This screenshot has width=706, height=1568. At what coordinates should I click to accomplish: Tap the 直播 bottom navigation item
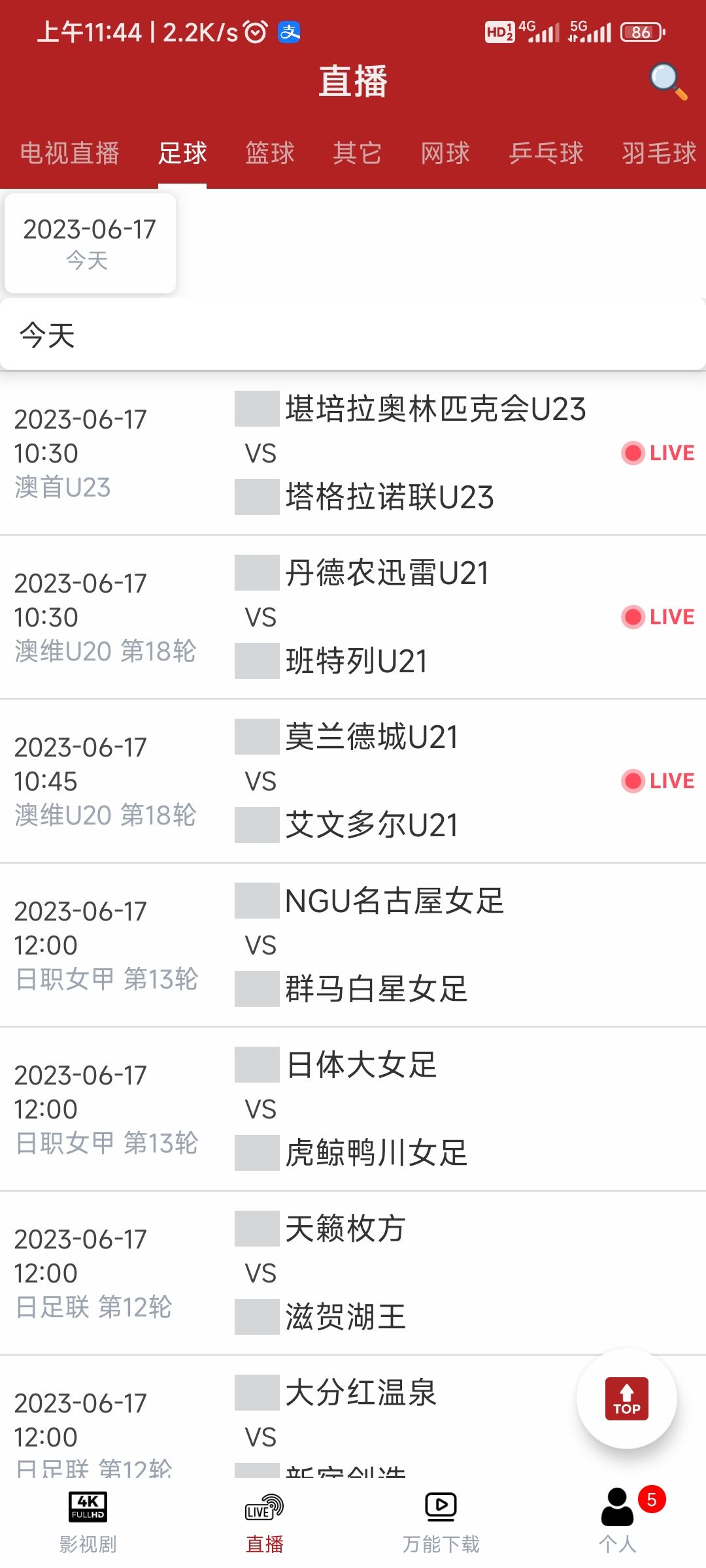click(265, 1524)
